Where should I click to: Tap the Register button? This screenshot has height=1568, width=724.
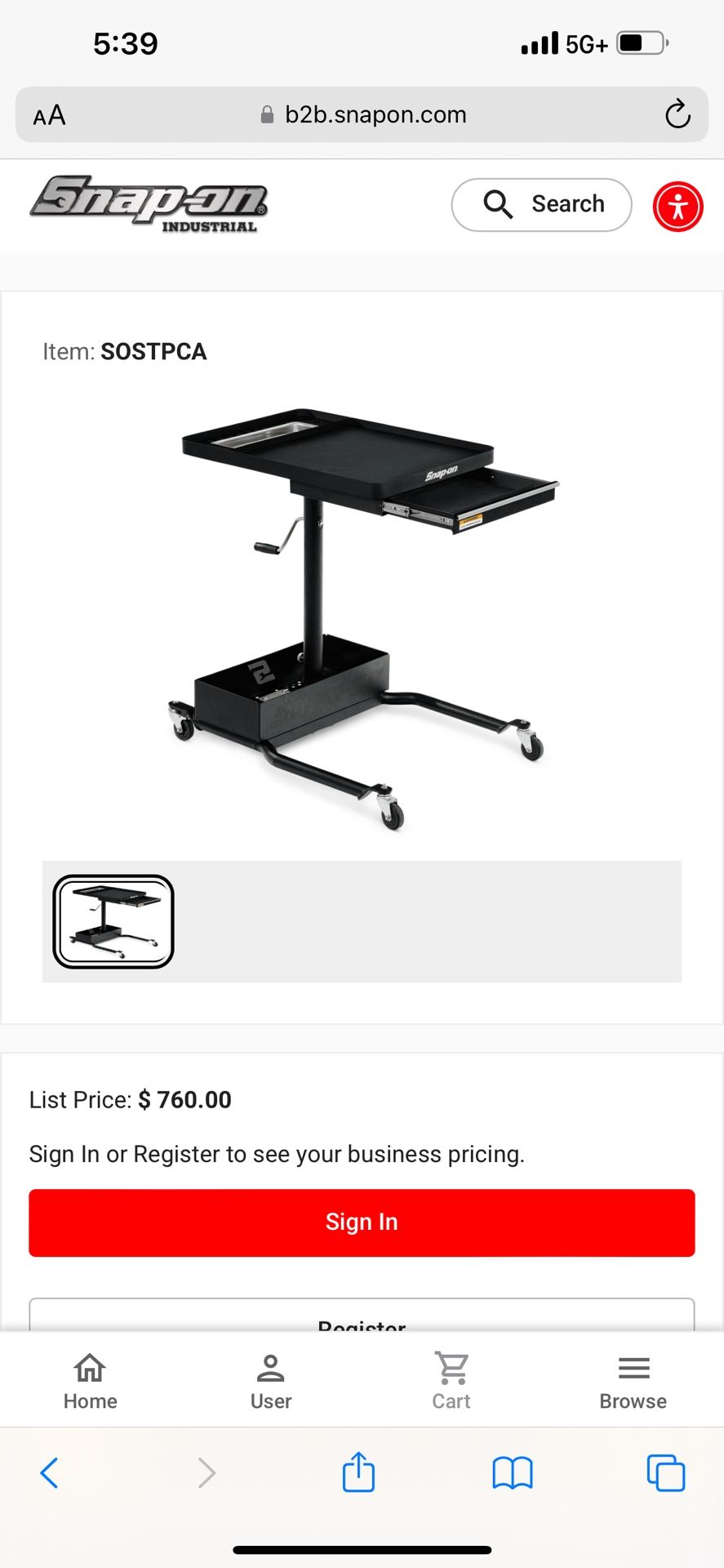pos(362,1316)
